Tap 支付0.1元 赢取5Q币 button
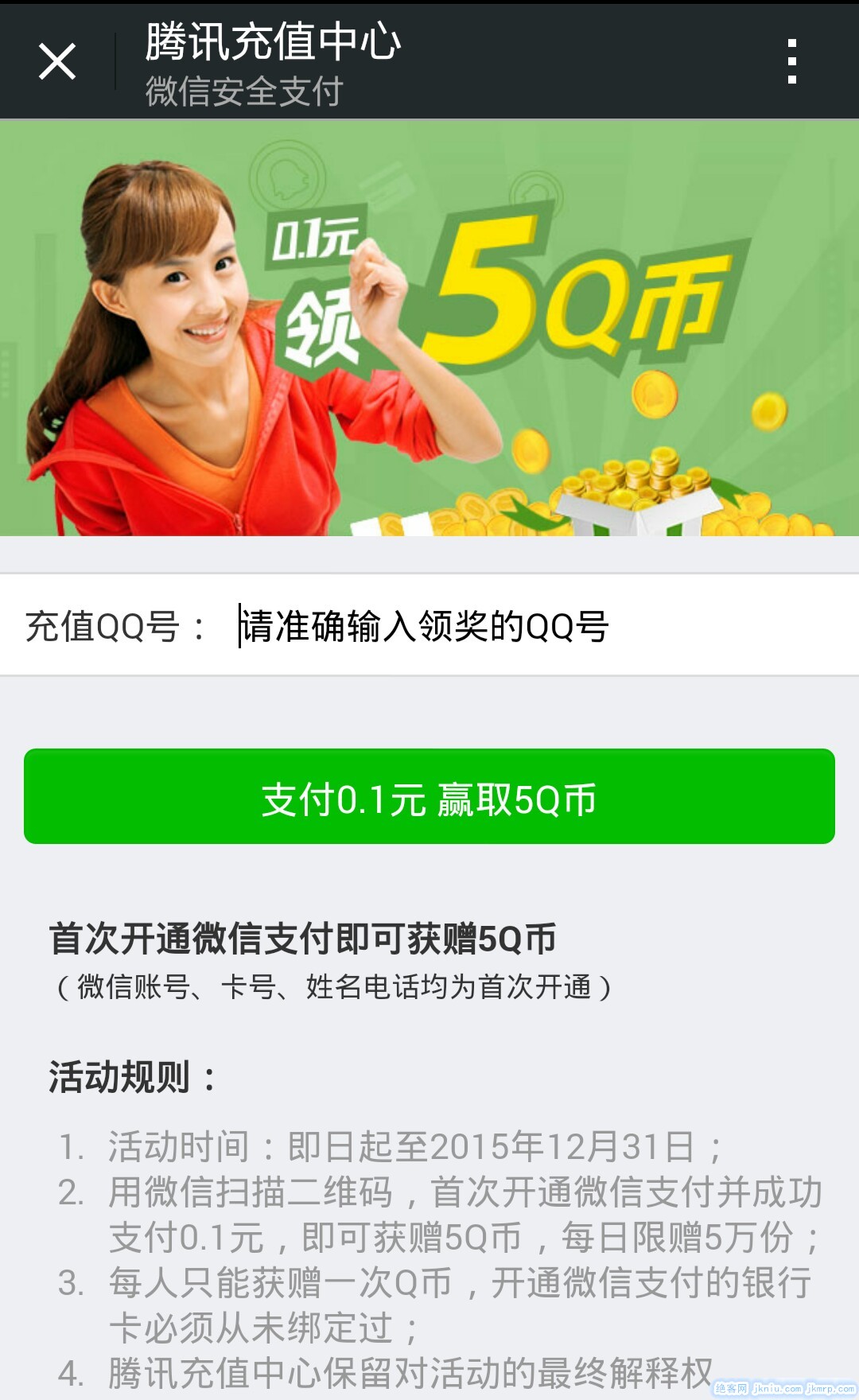 (x=429, y=796)
